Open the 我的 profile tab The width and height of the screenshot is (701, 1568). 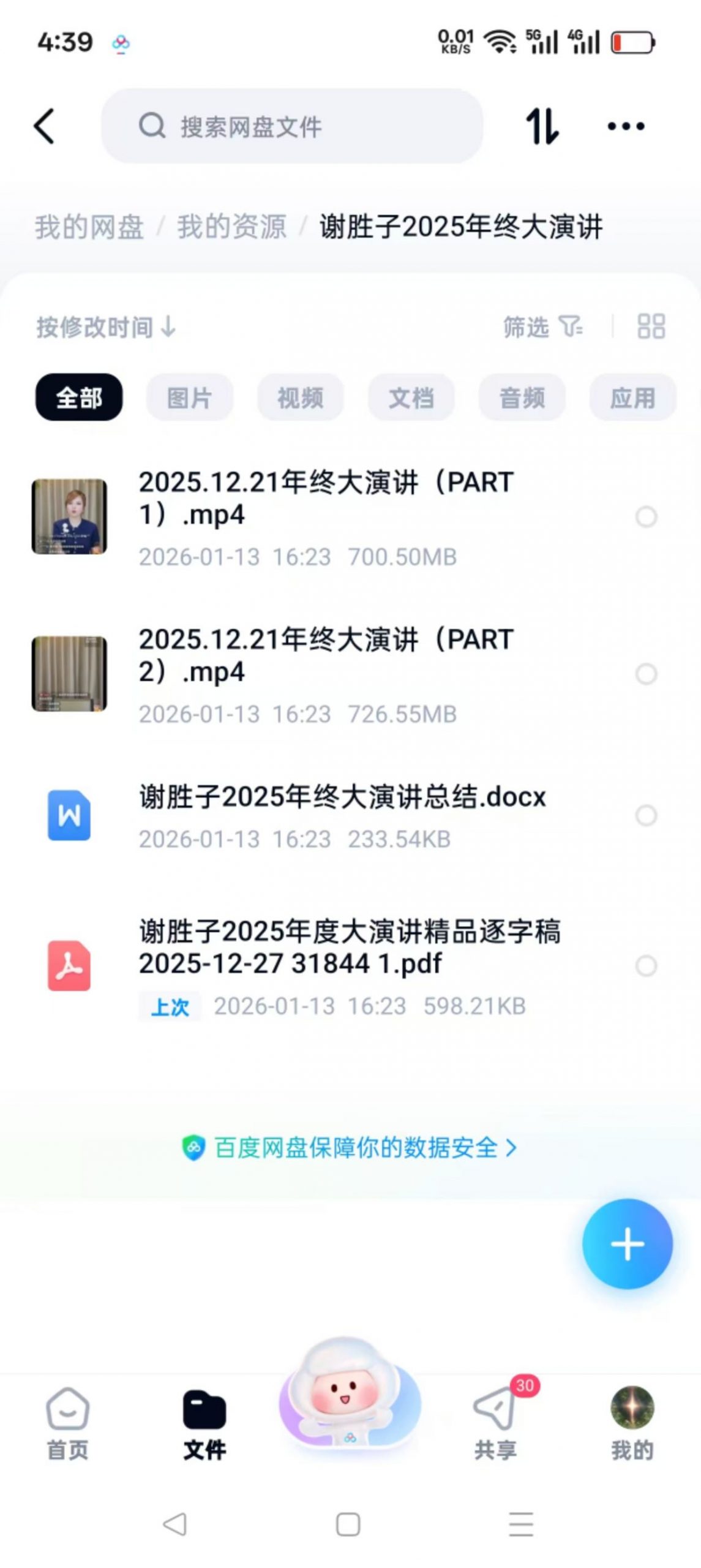click(x=632, y=1422)
